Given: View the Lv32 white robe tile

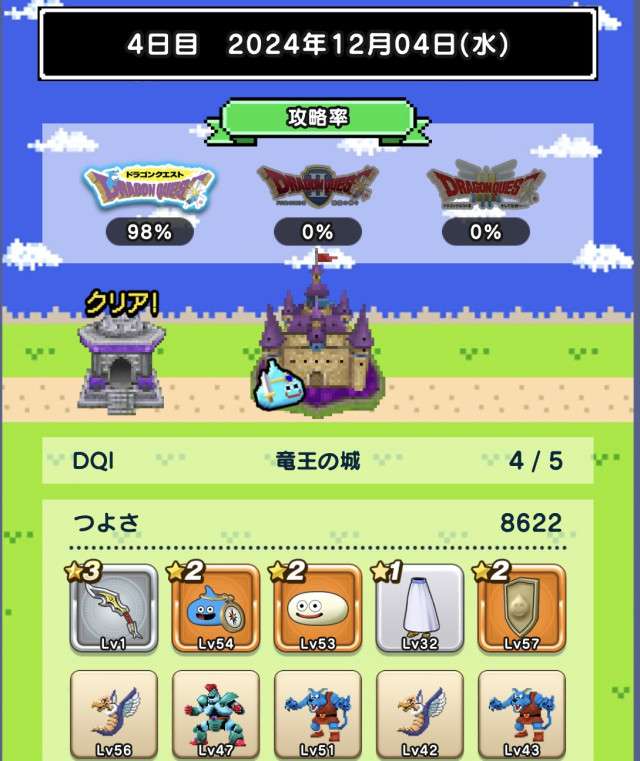Looking at the screenshot, I should 420,609.
